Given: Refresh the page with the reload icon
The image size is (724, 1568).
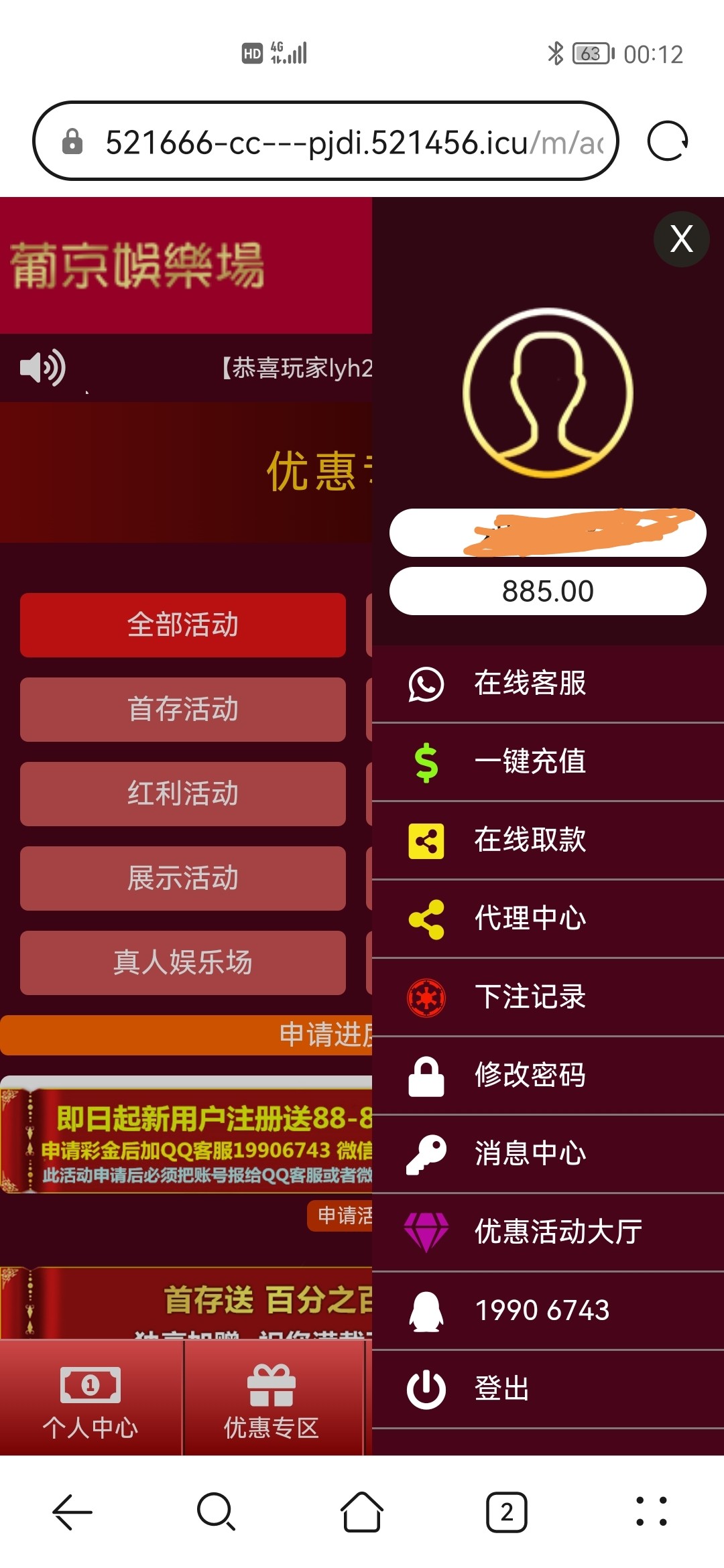Looking at the screenshot, I should click(x=668, y=141).
